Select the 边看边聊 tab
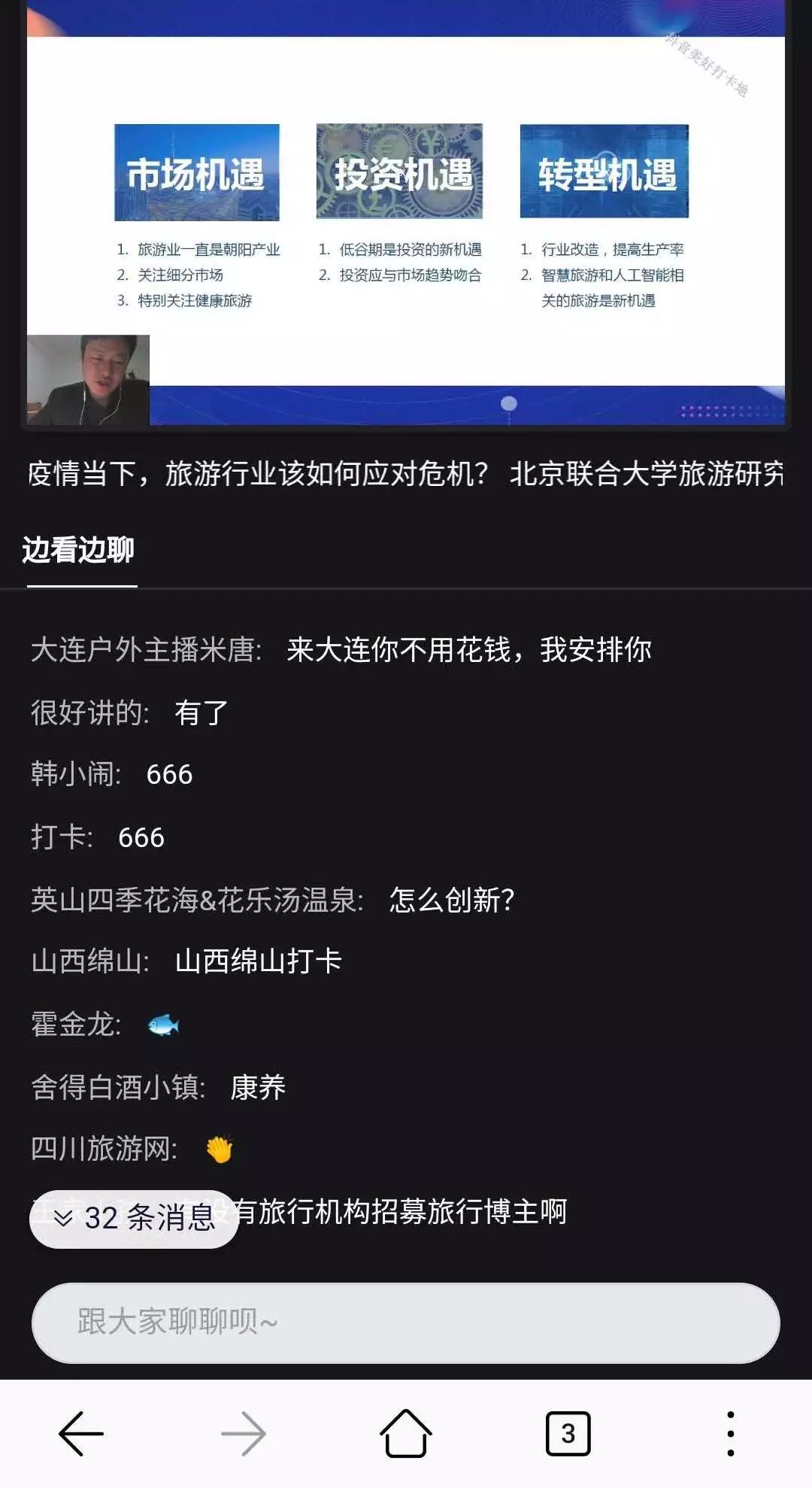 [x=79, y=550]
